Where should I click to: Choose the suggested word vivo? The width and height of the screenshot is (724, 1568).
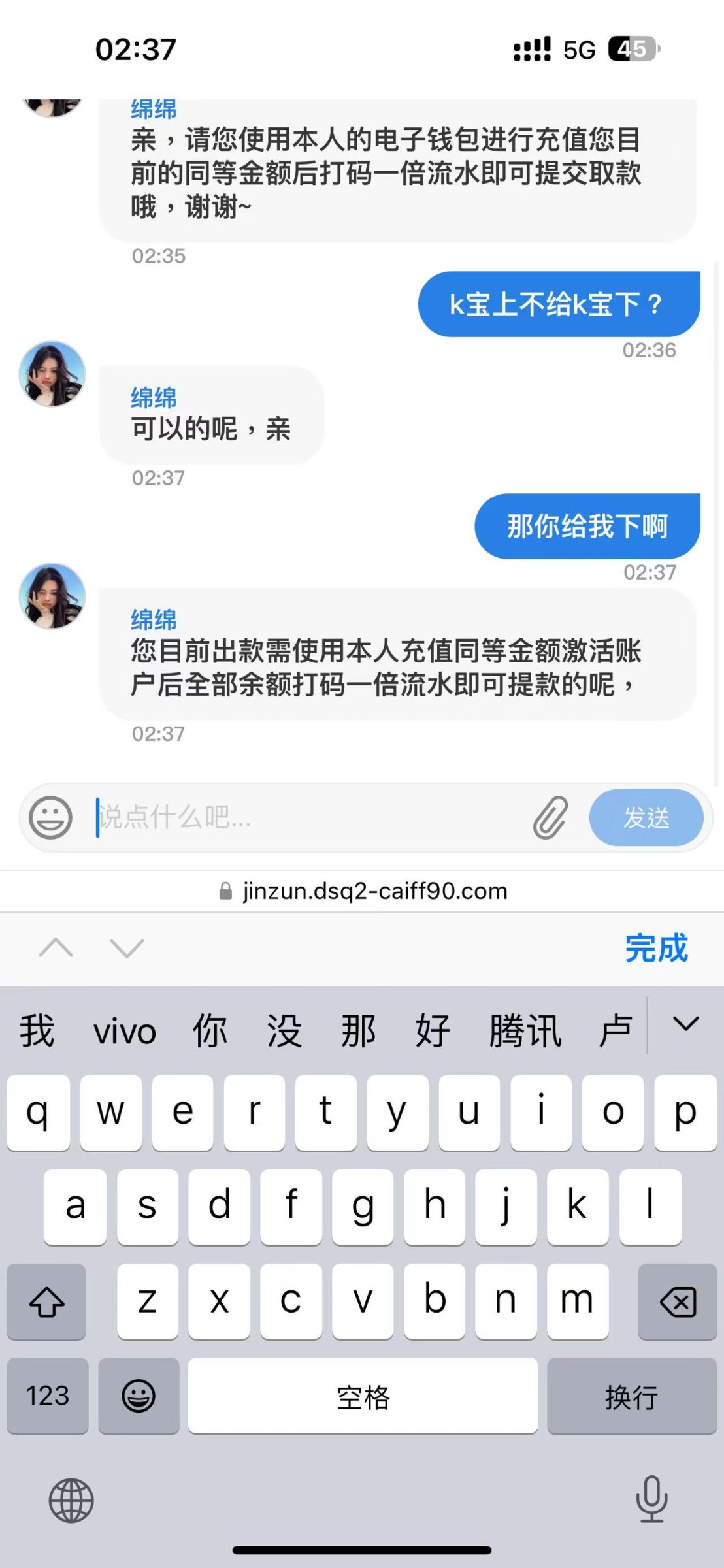point(124,1032)
